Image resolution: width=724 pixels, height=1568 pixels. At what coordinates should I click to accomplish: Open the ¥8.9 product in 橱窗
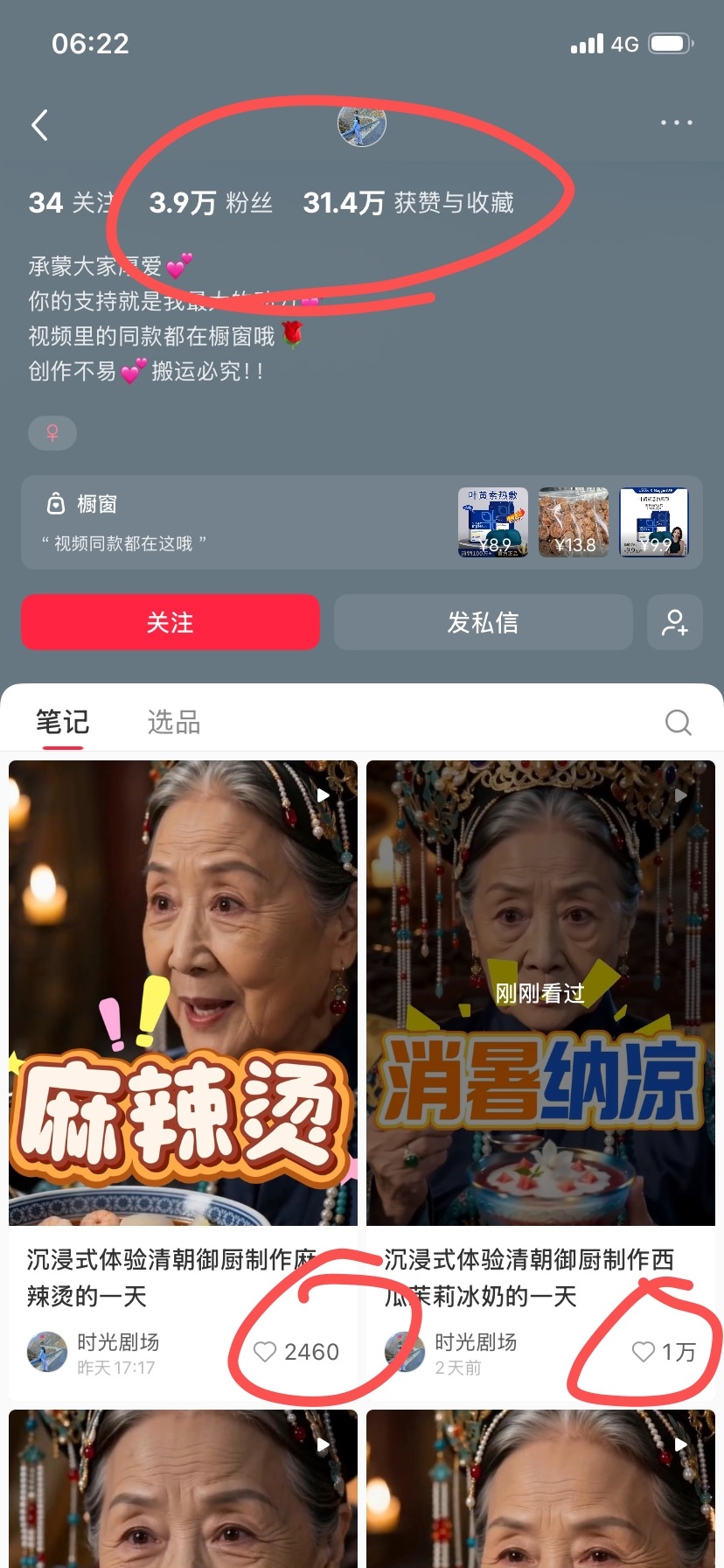(x=493, y=522)
